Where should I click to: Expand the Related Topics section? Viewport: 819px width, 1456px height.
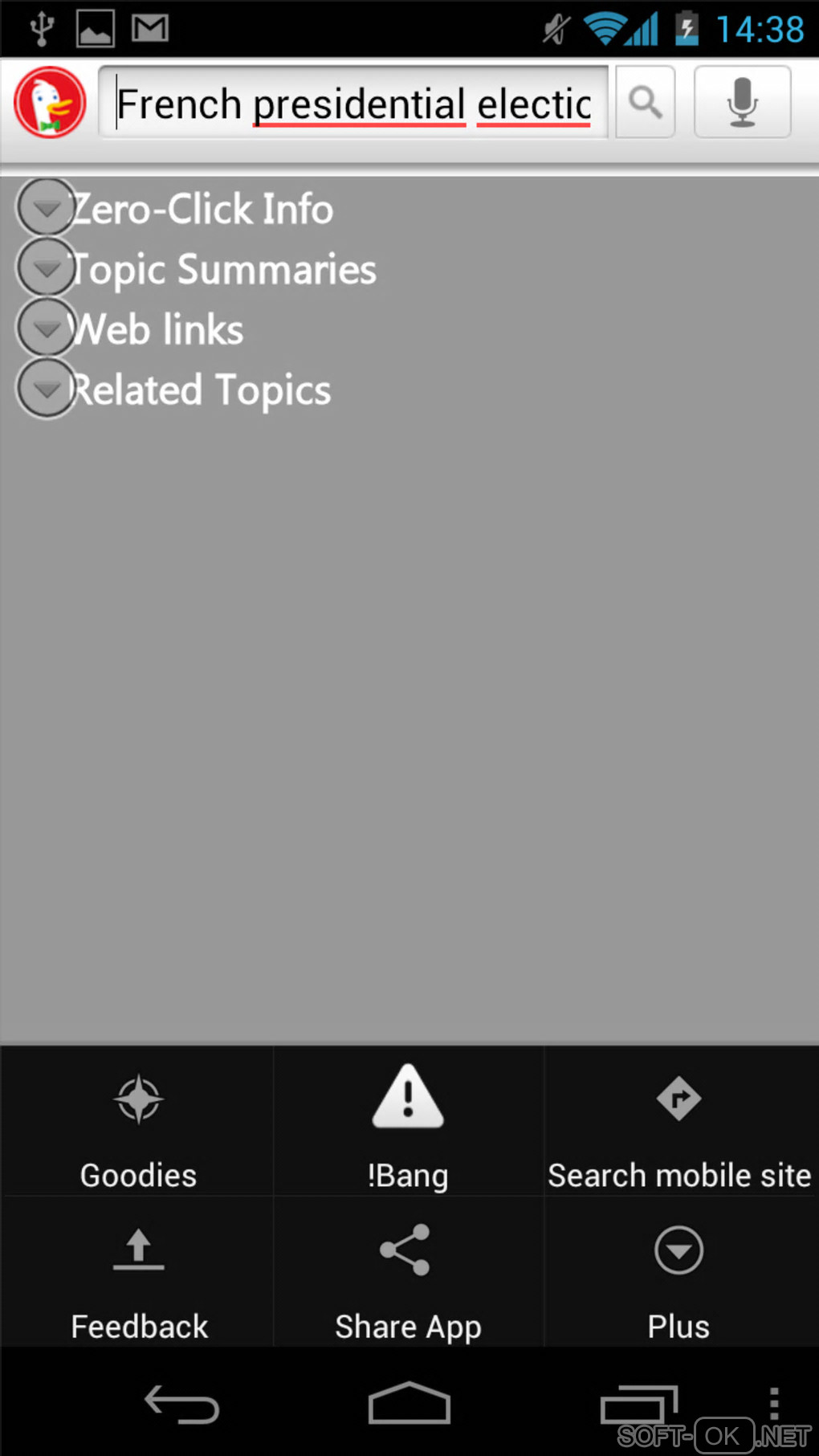(x=47, y=389)
